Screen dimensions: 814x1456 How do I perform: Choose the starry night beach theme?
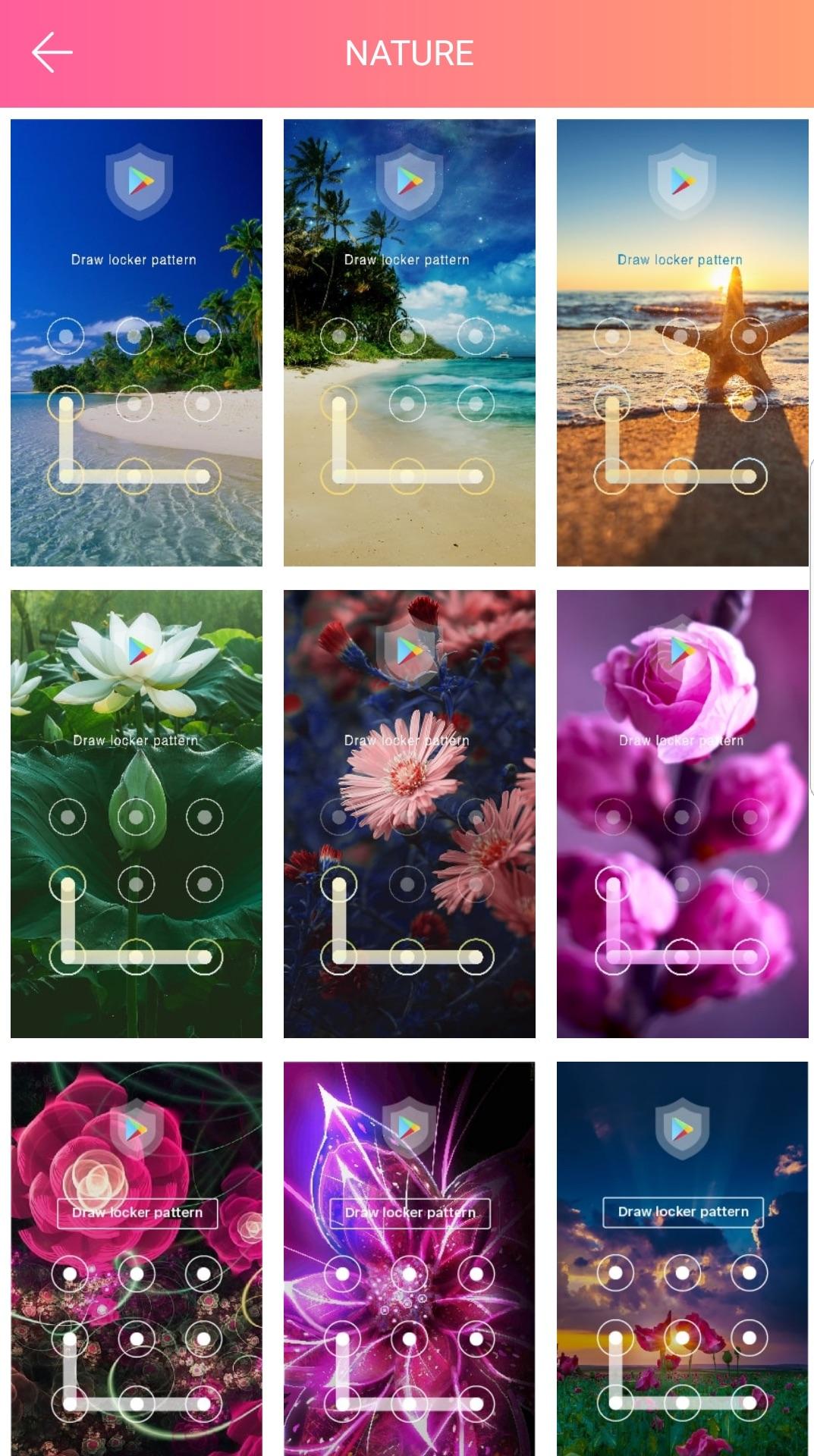[x=410, y=342]
